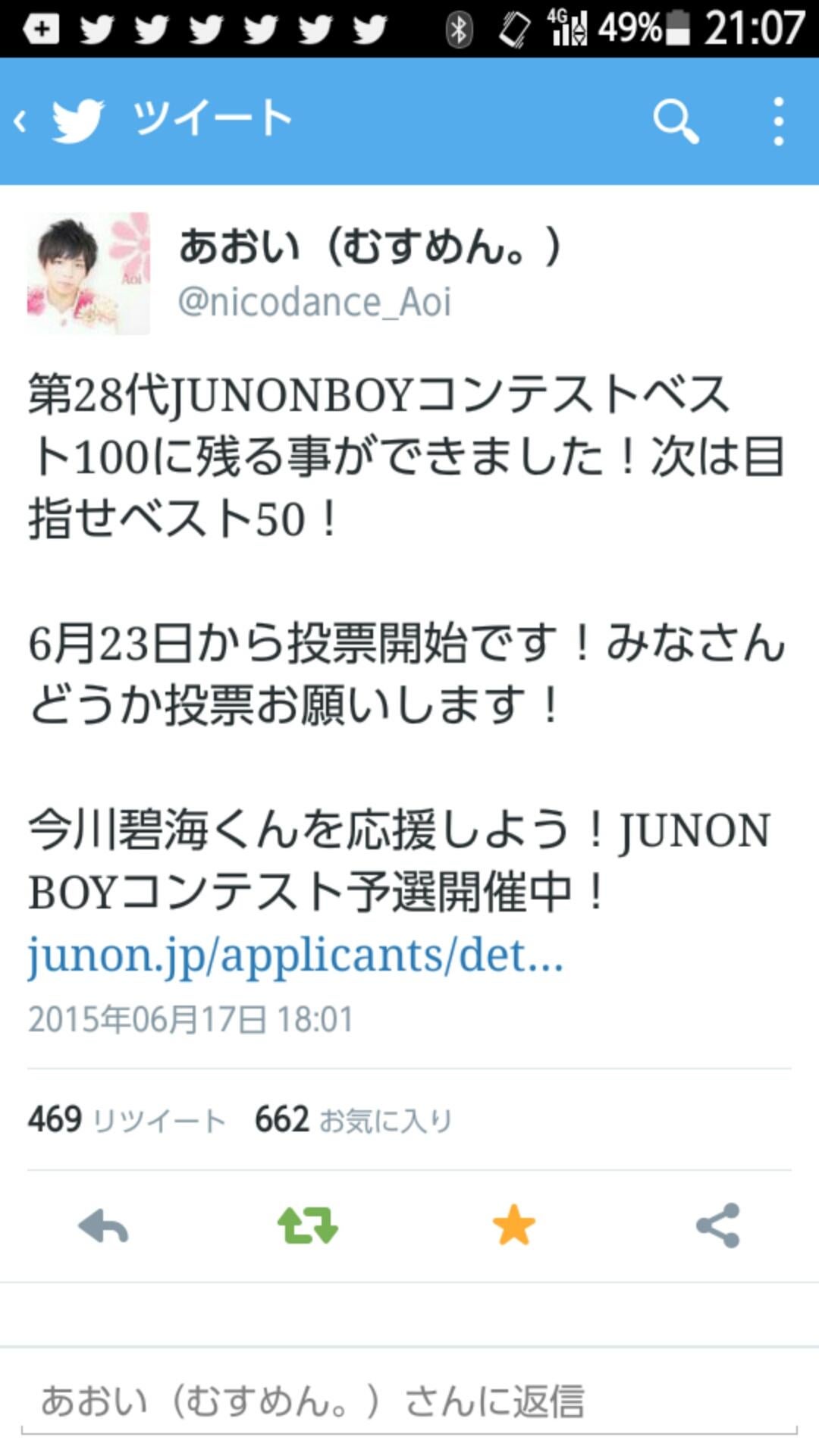
Task: Open the @nicodance_Aoi username
Action: click(x=315, y=302)
